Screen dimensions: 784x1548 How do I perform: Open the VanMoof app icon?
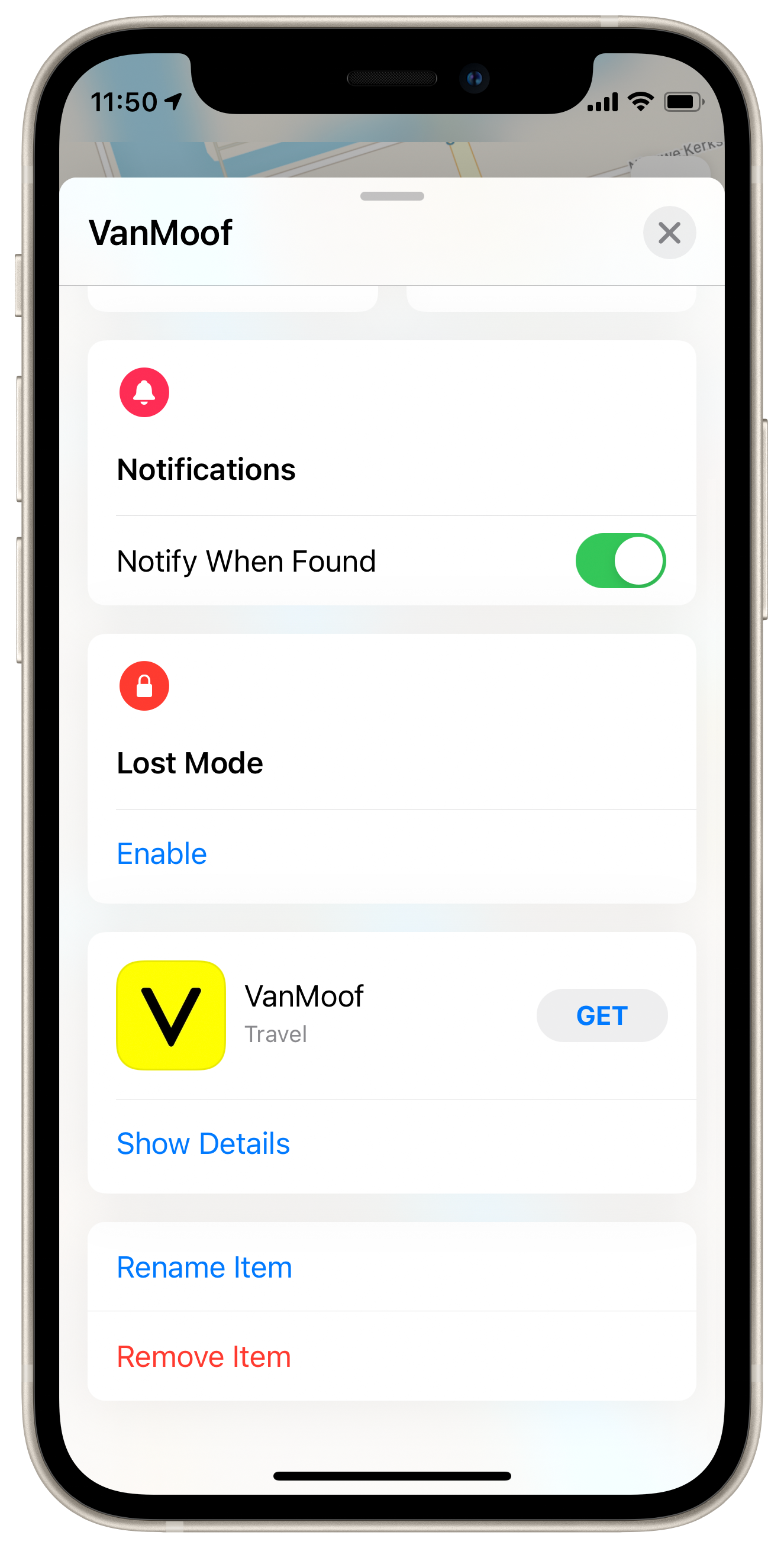(x=171, y=1015)
